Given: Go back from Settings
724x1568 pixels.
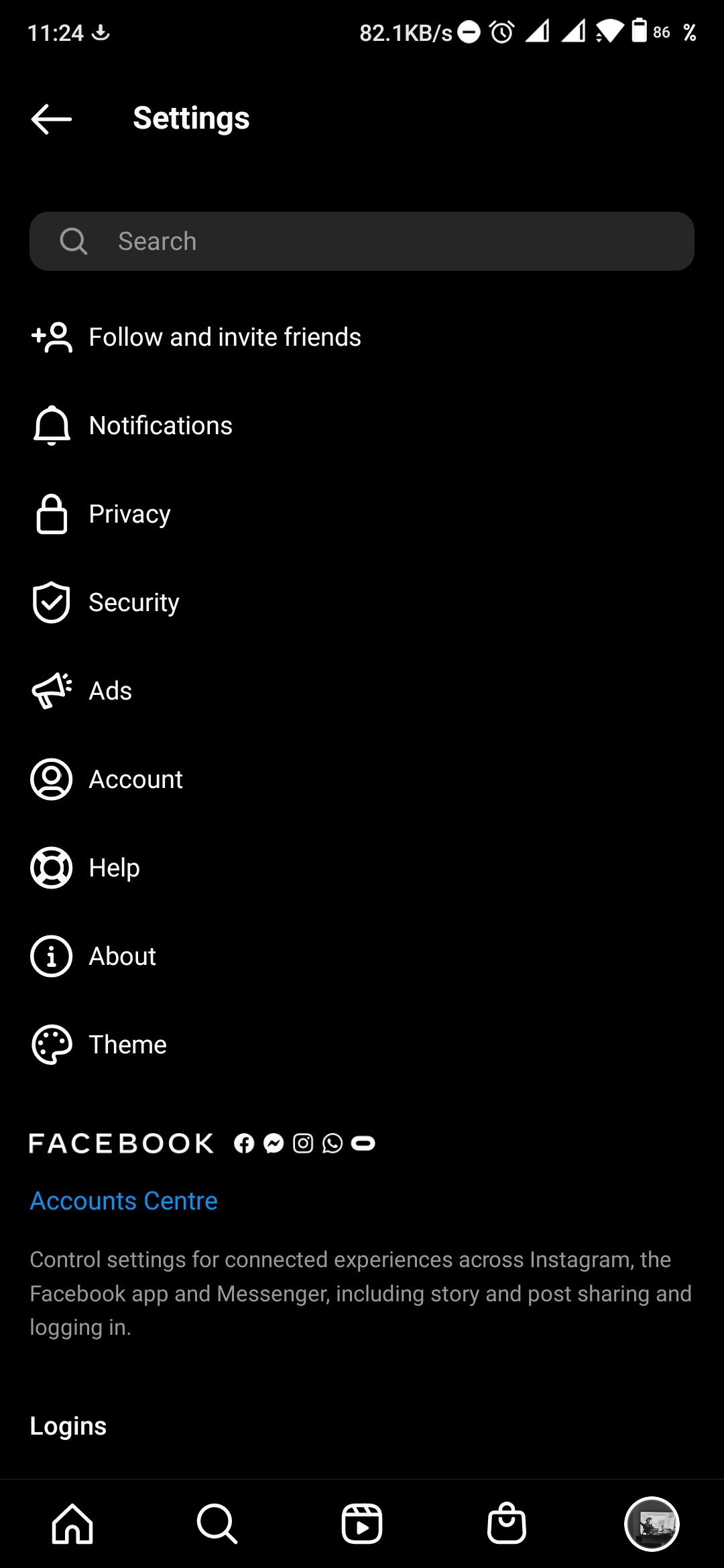Looking at the screenshot, I should click(52, 119).
